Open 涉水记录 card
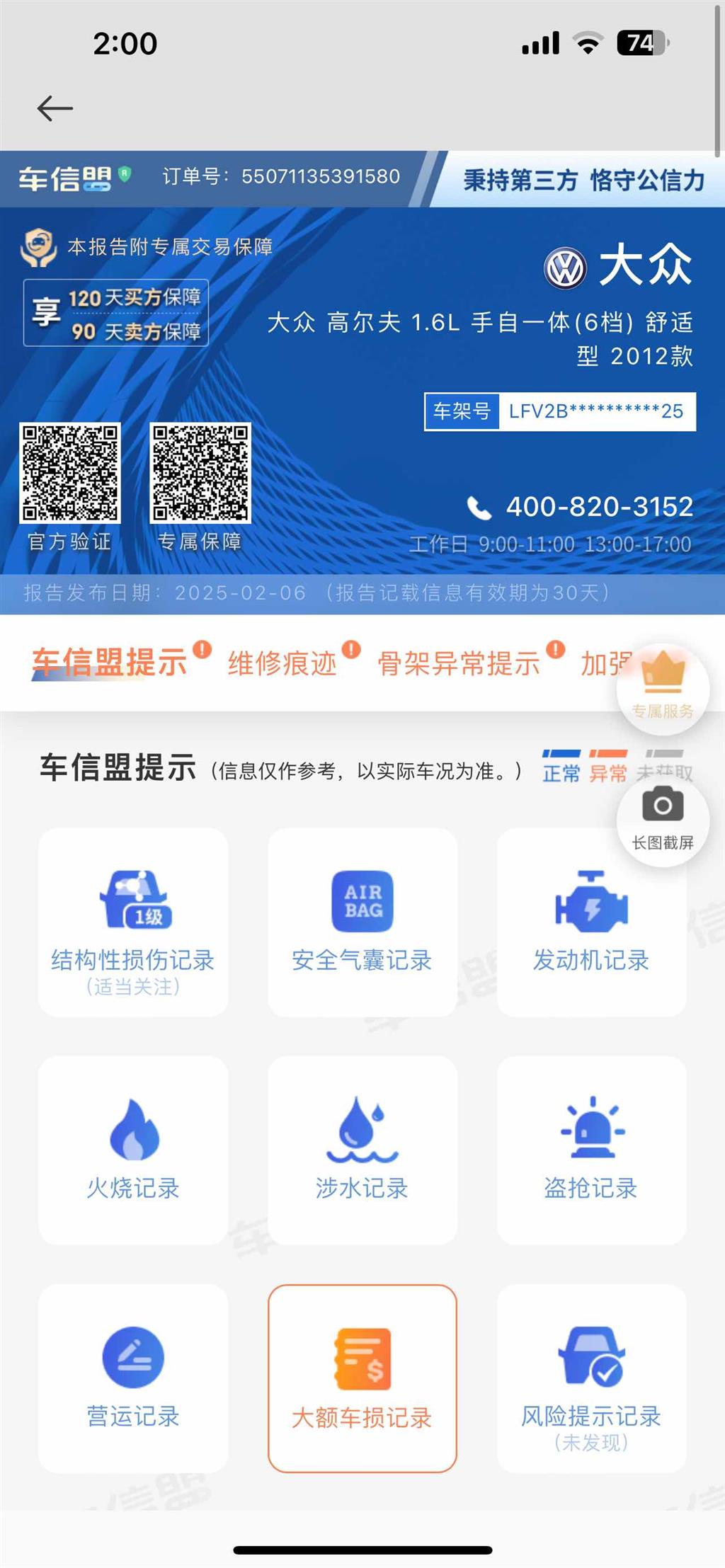This screenshot has width=725, height=1568. click(x=362, y=1150)
